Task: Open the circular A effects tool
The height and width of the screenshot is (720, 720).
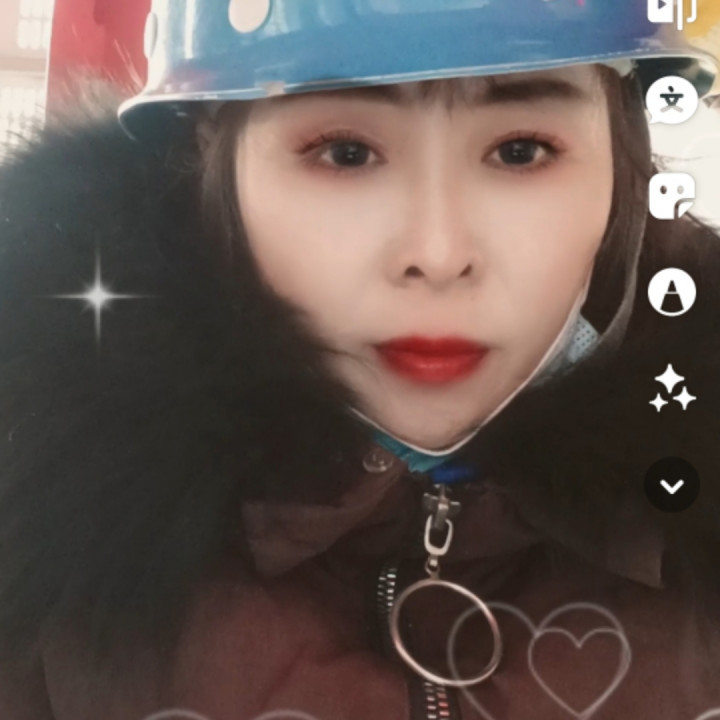Action: (671, 292)
